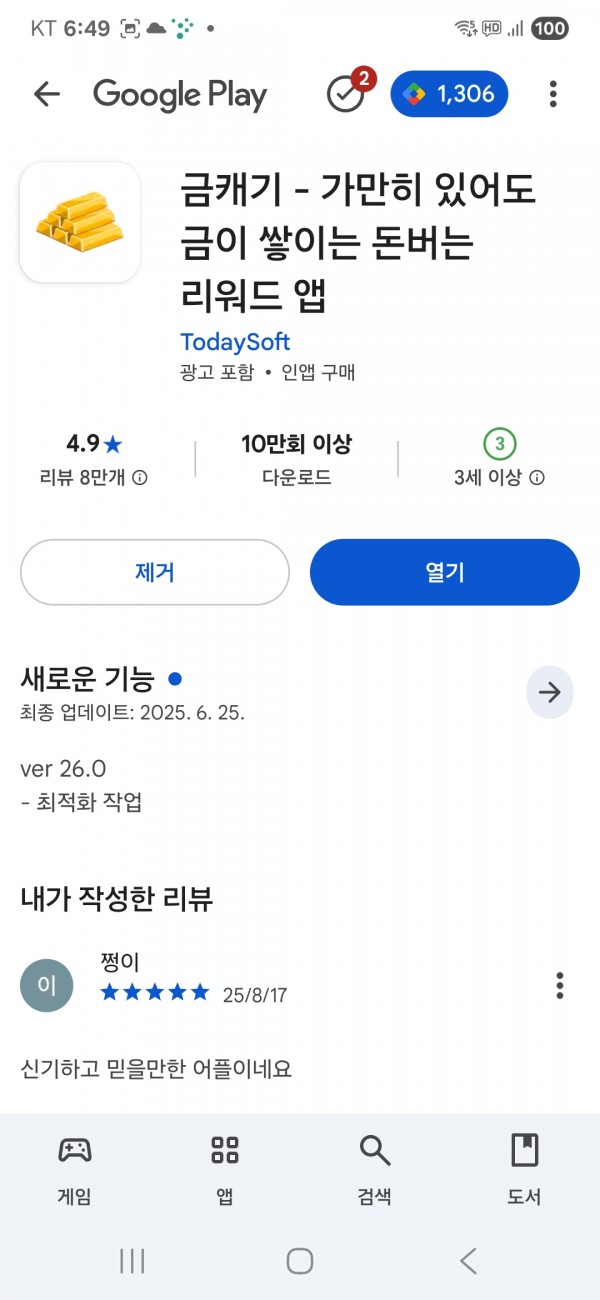Open the Play Points chip showing 1,306

(x=449, y=94)
